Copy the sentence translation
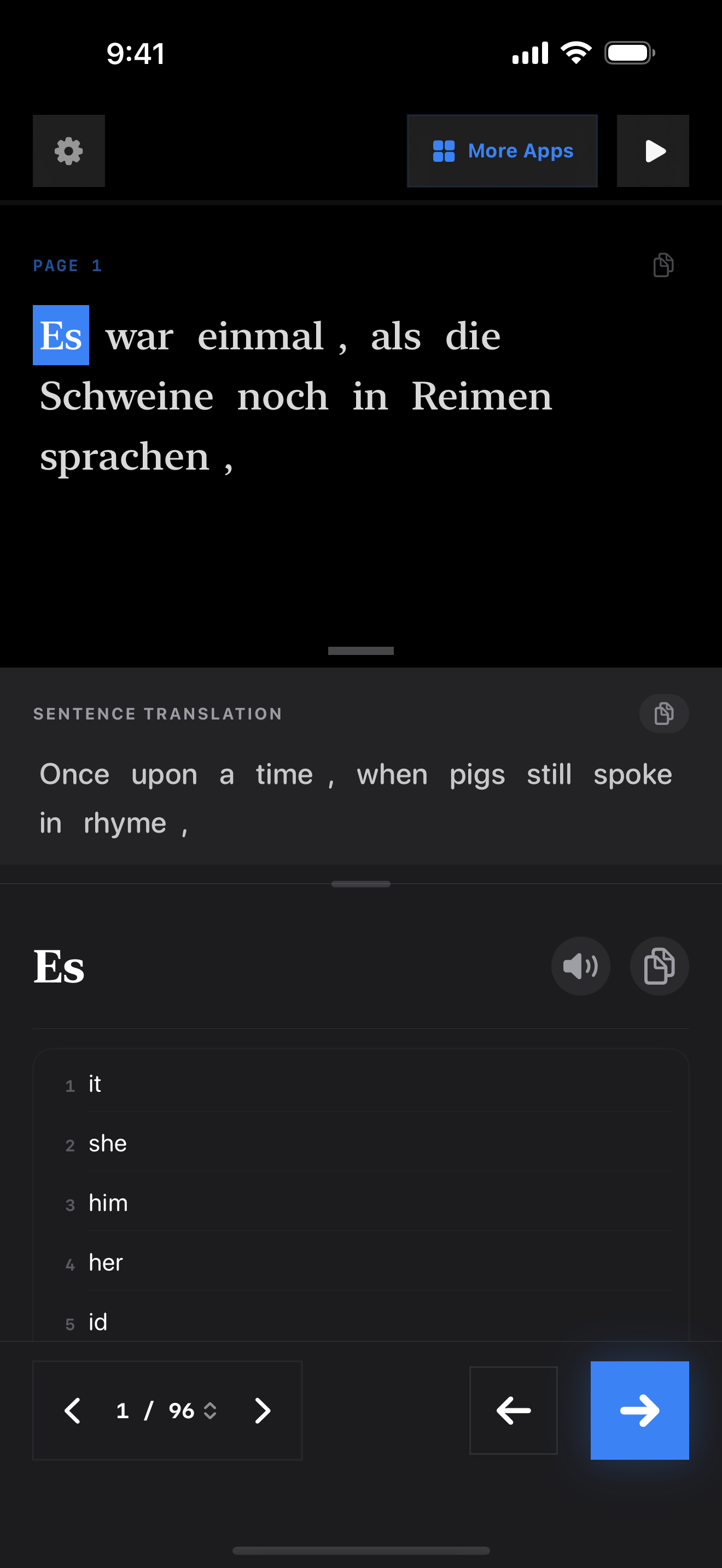This screenshot has width=722, height=1568. click(x=663, y=713)
